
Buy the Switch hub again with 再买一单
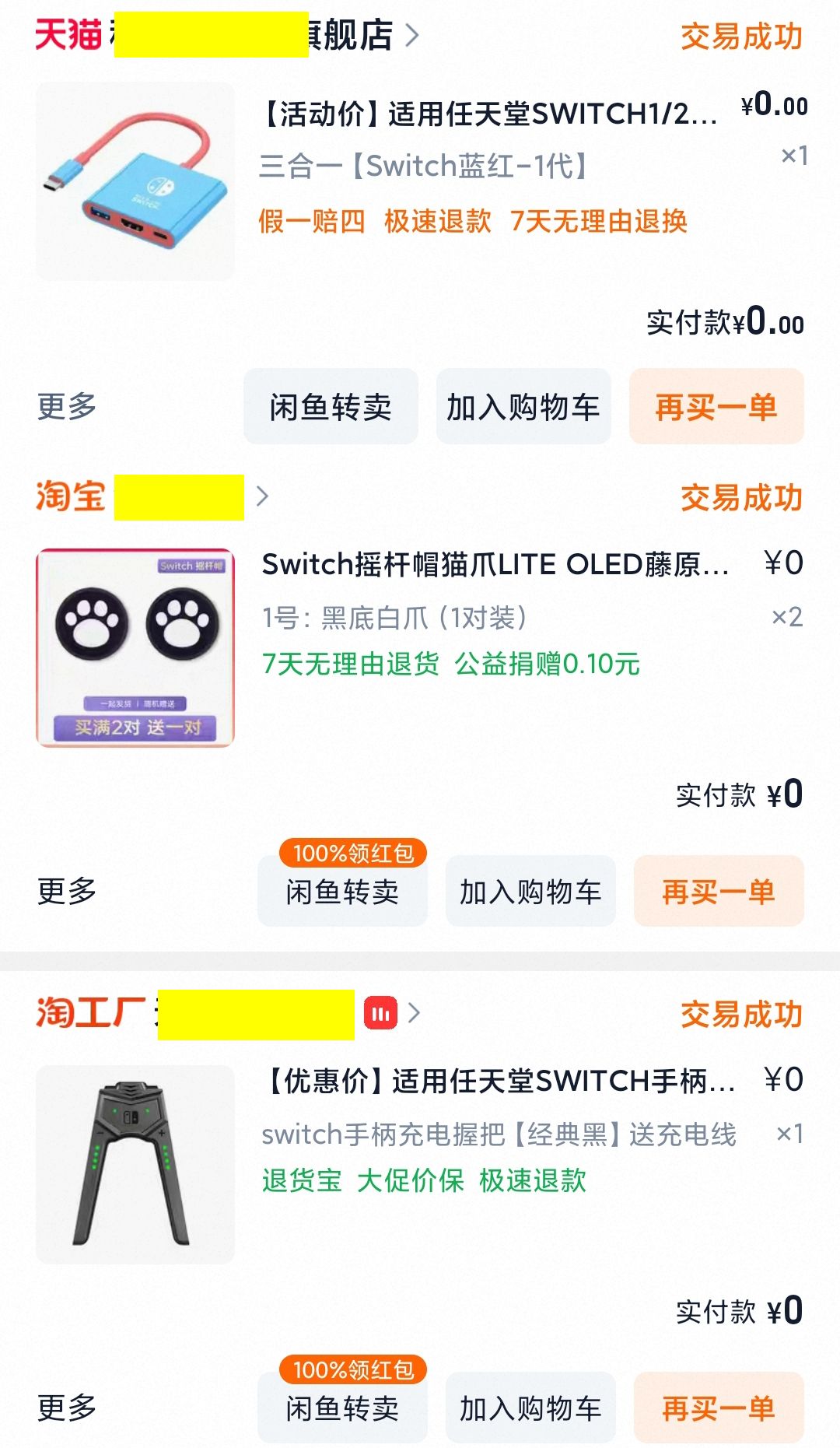point(716,407)
